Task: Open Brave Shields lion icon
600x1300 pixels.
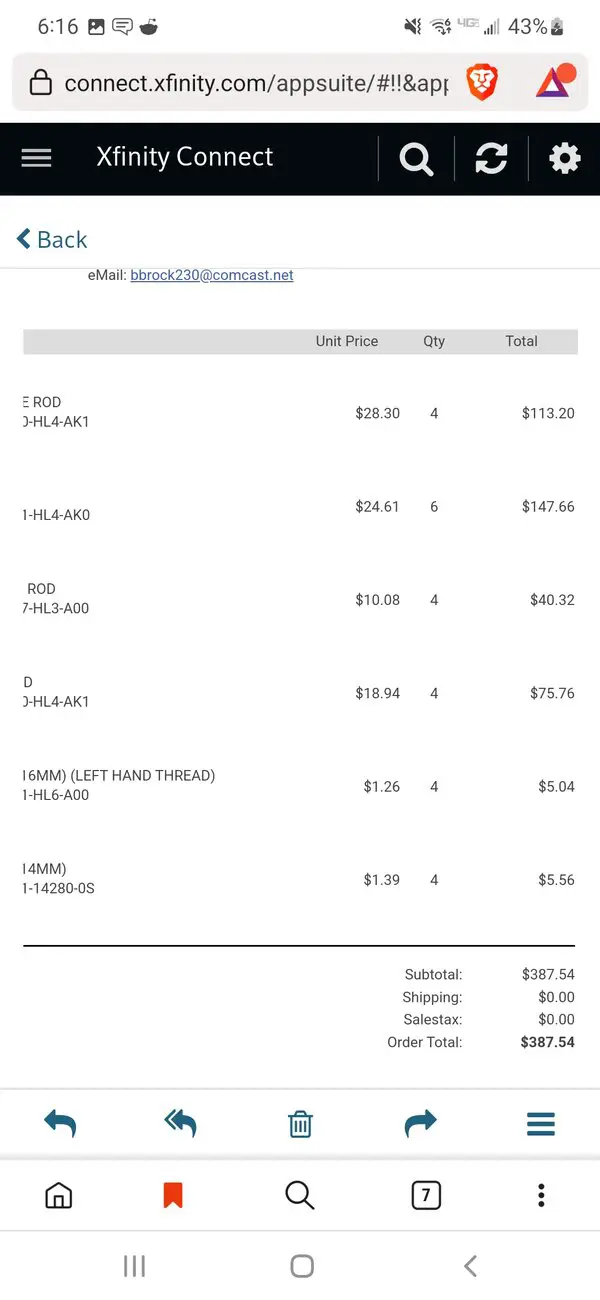Action: (x=482, y=83)
